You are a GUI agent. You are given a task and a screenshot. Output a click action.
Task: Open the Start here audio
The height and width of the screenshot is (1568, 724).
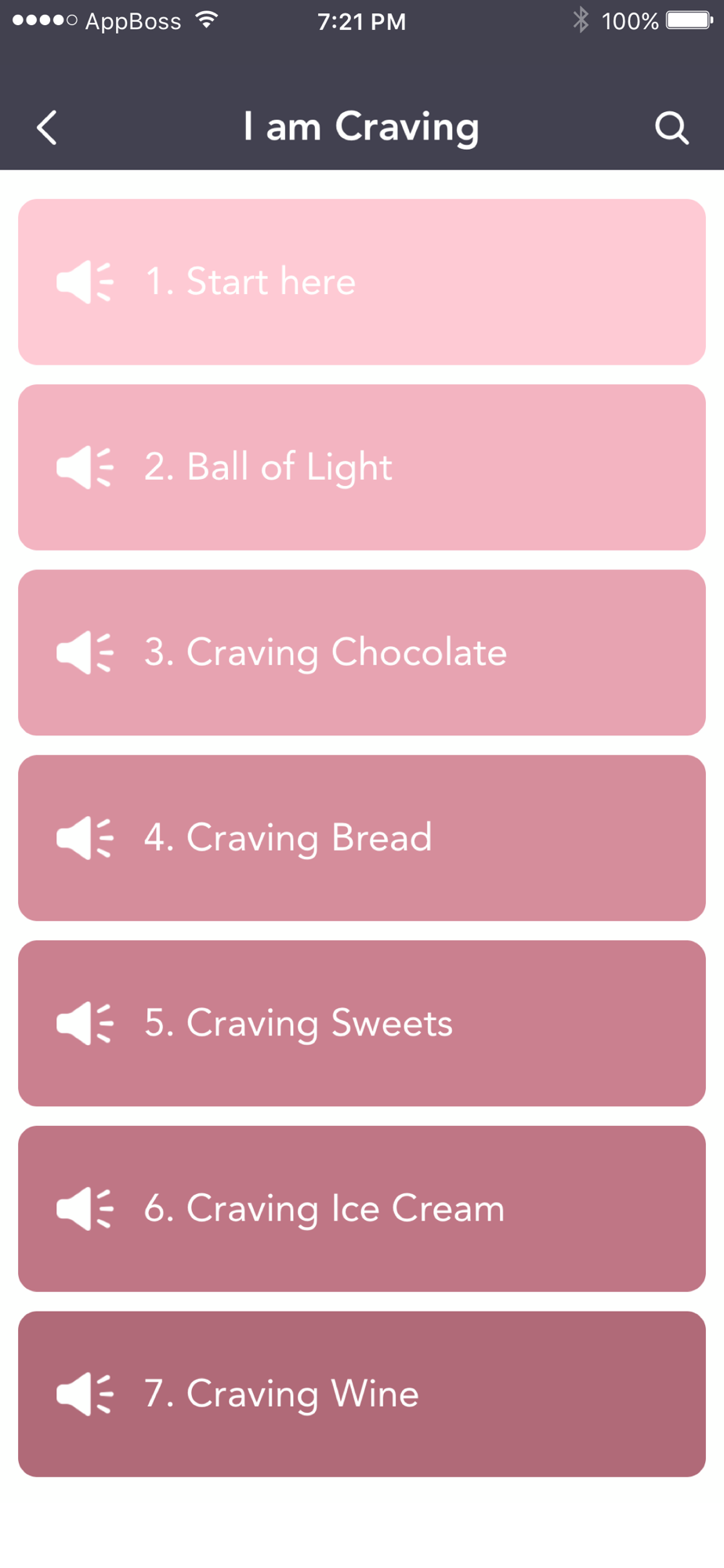[362, 282]
